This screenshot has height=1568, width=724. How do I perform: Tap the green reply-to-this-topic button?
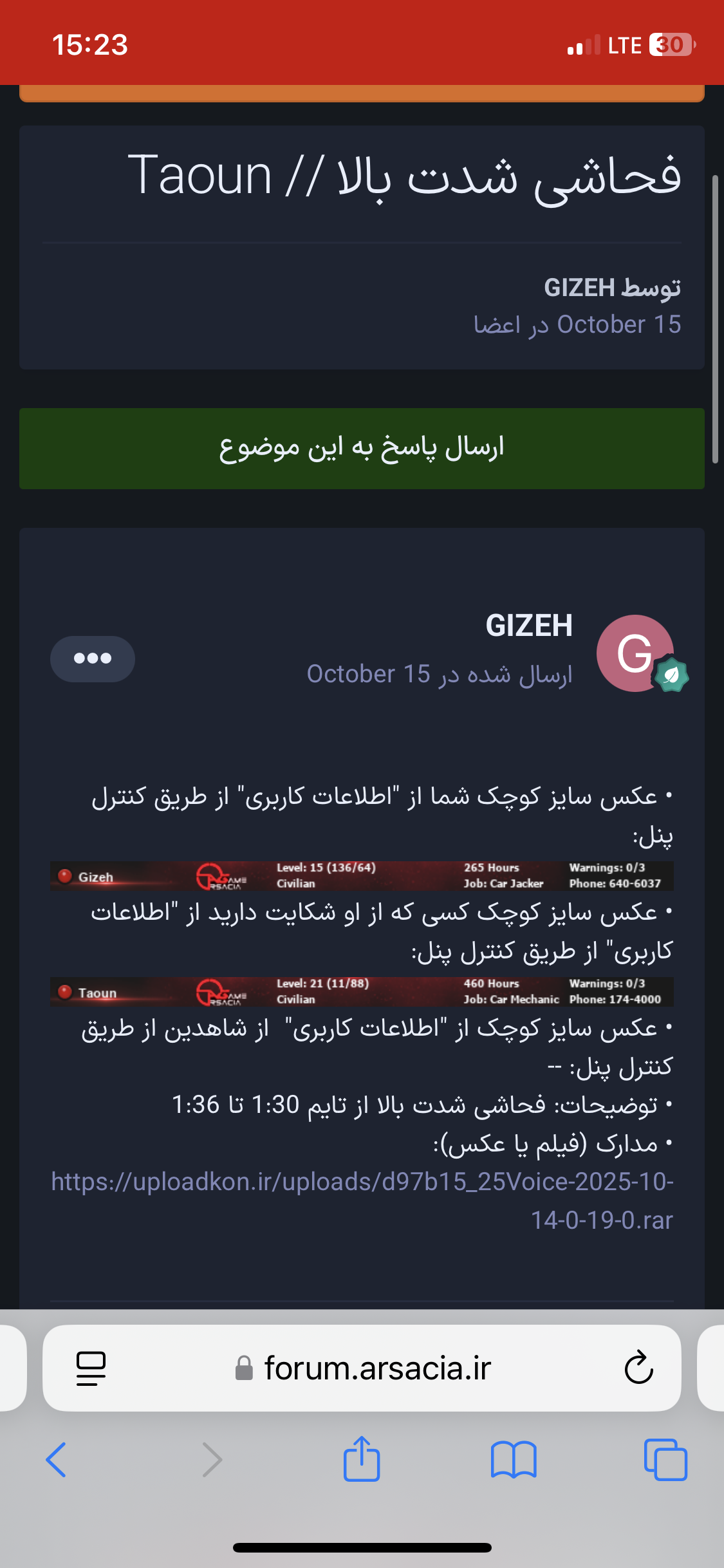coord(362,449)
